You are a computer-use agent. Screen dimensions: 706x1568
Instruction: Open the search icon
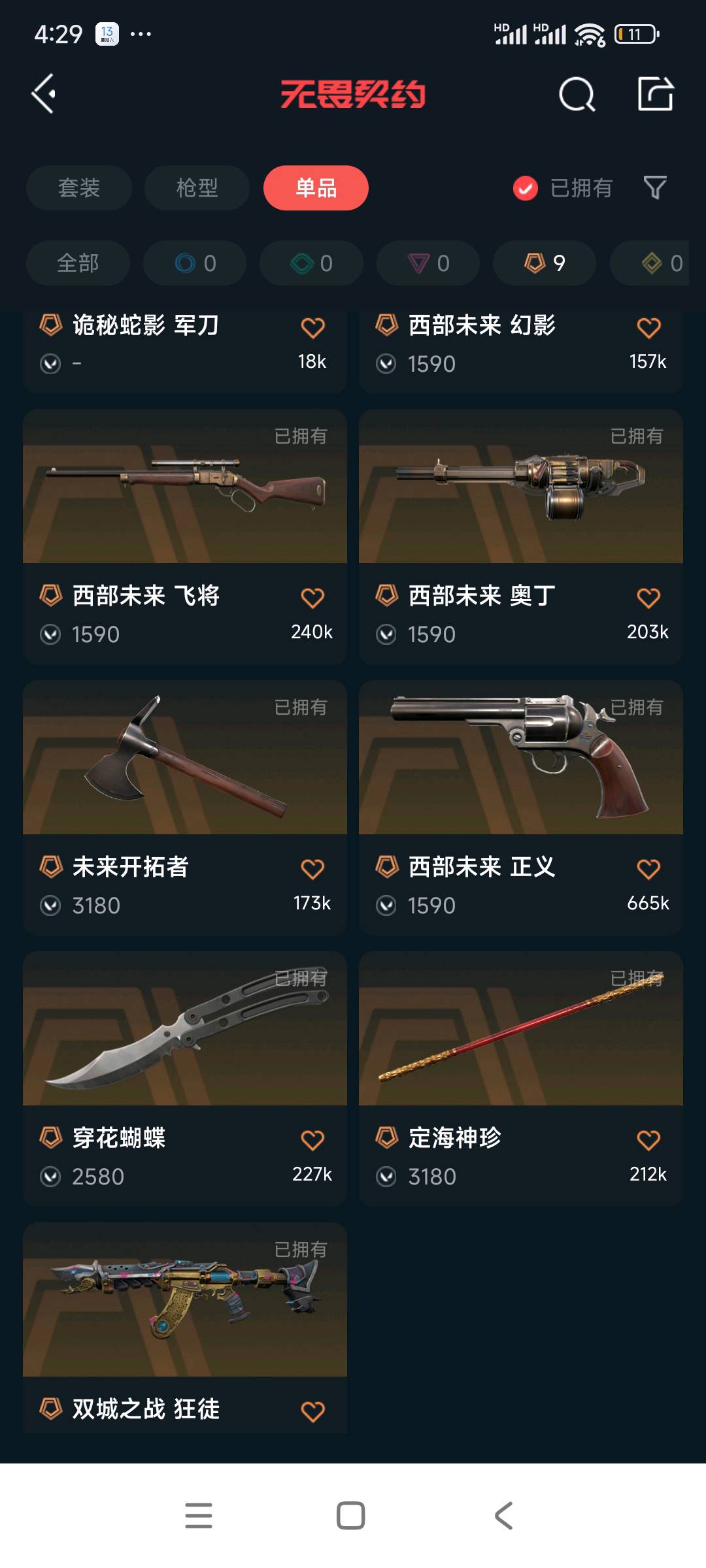[577, 95]
